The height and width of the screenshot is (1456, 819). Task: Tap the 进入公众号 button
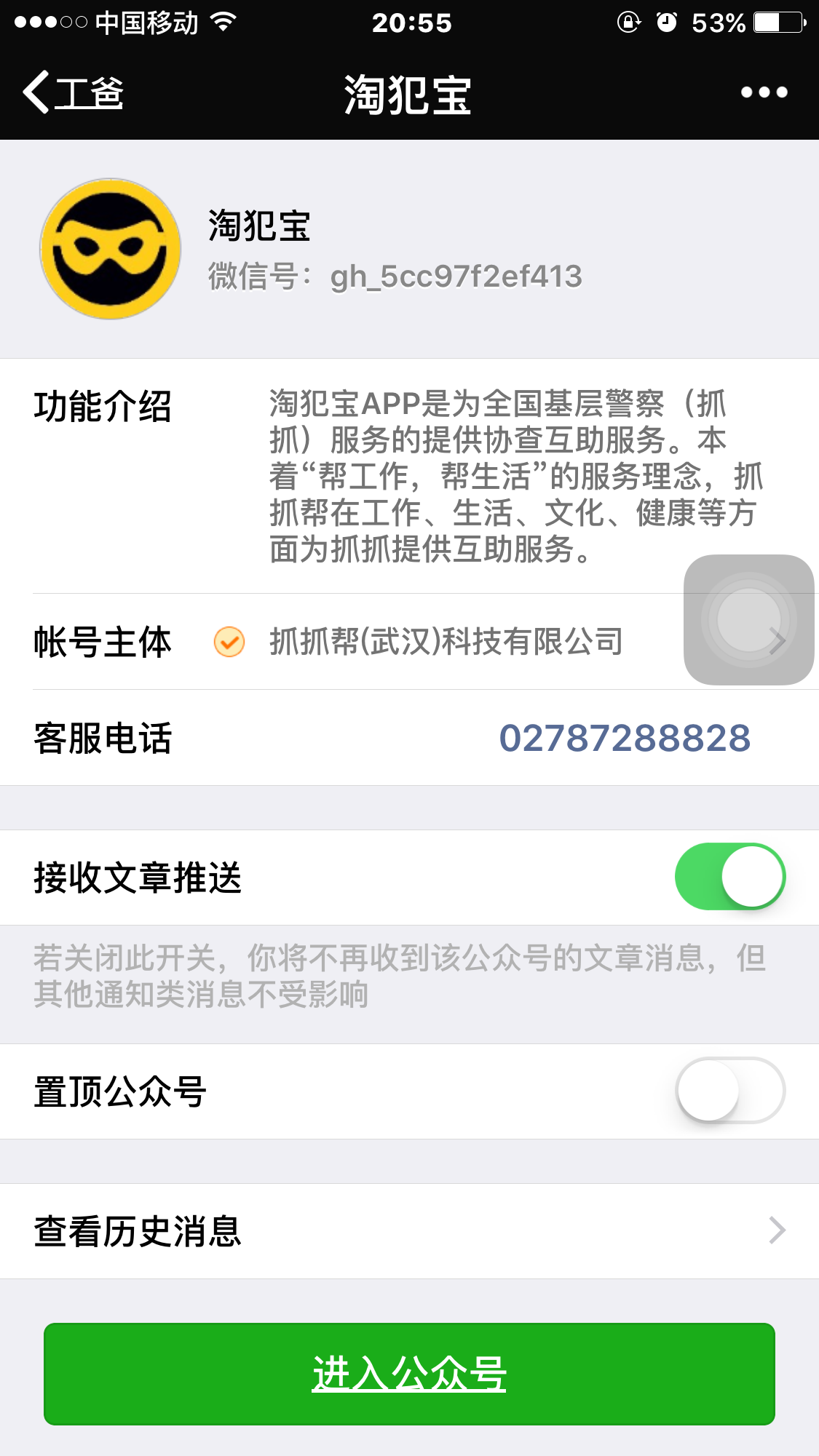click(x=409, y=1374)
